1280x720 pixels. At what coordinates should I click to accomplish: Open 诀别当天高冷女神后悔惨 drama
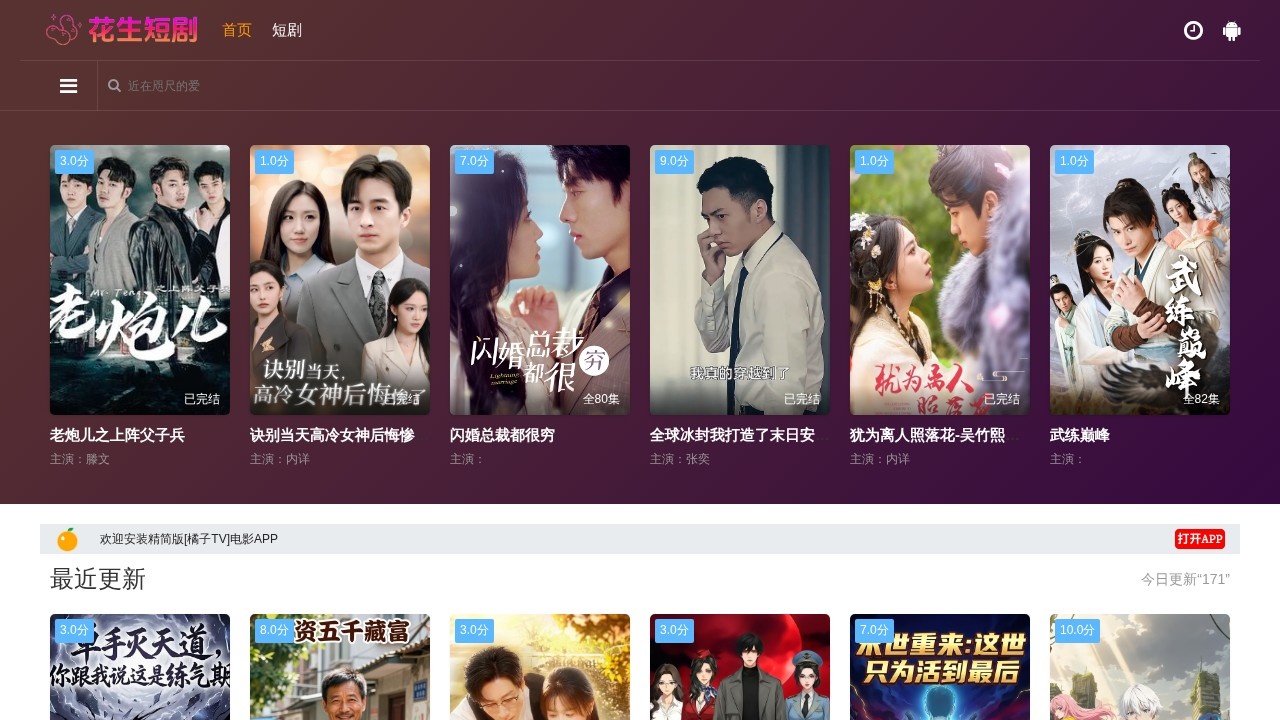[340, 280]
